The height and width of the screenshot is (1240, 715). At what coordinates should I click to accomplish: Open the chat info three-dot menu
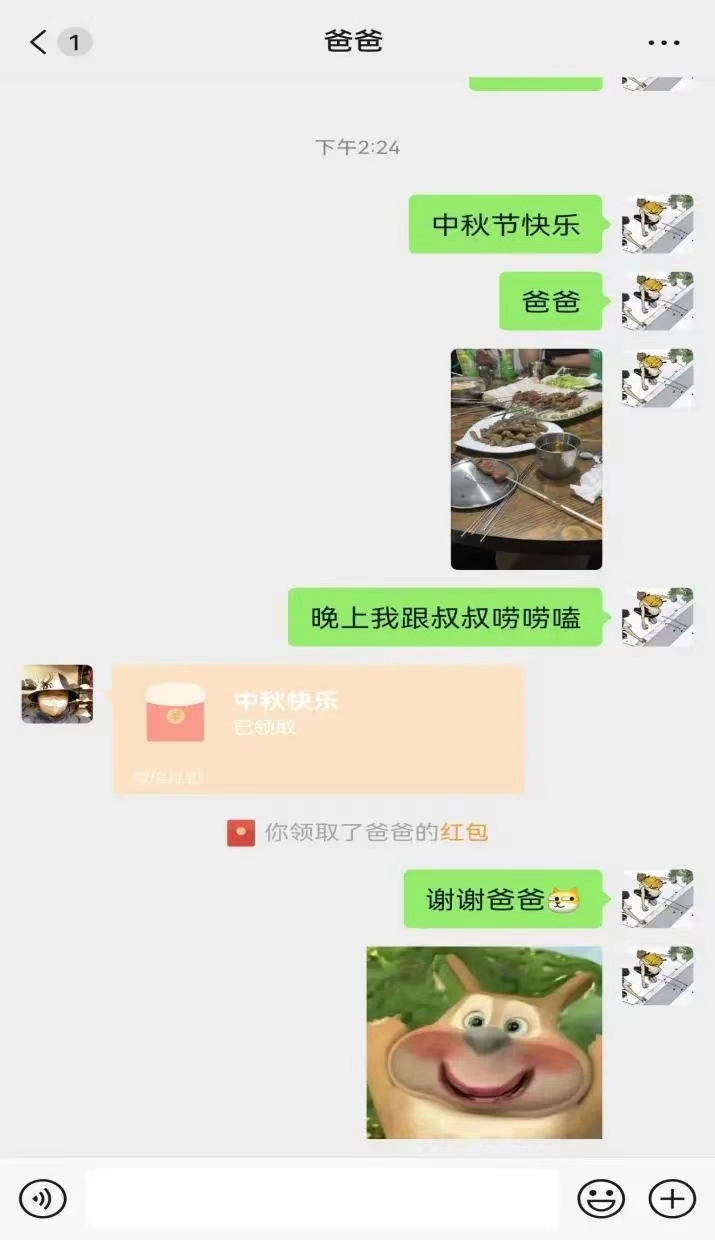coord(663,43)
